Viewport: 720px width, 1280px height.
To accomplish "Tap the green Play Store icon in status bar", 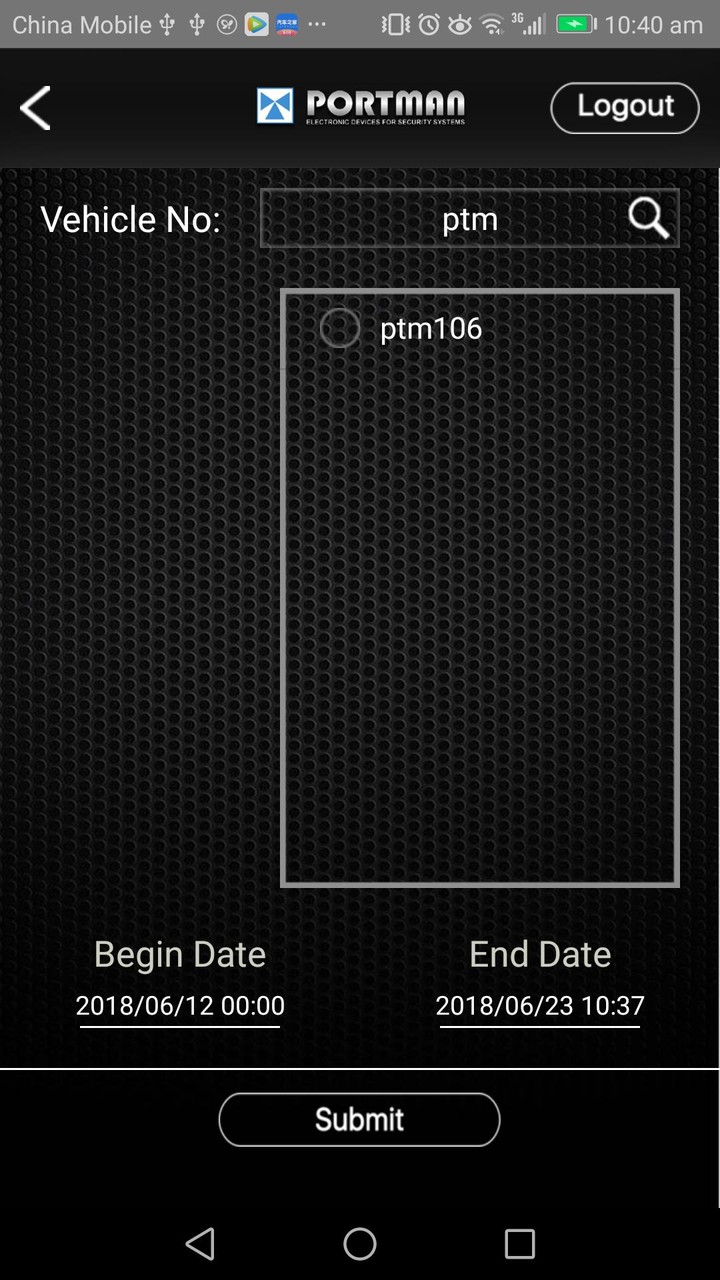I will tap(258, 25).
